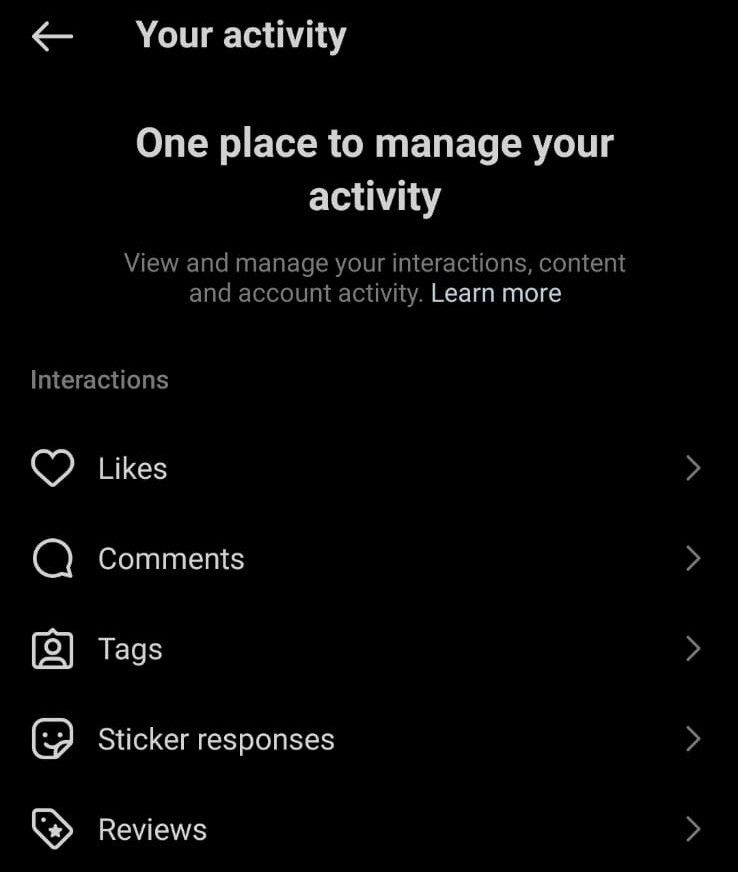
Task: Expand the Sticker responses chevron
Action: click(x=693, y=739)
